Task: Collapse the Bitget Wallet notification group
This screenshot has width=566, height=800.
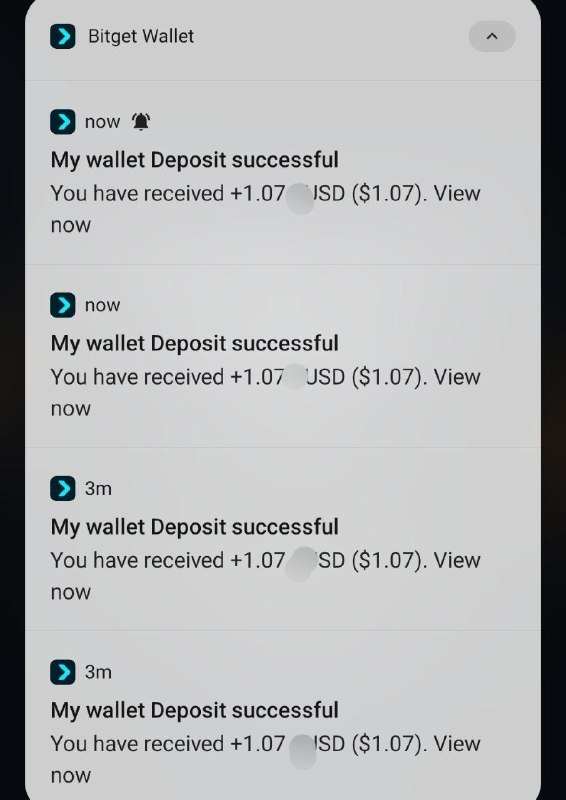Action: coord(491,36)
